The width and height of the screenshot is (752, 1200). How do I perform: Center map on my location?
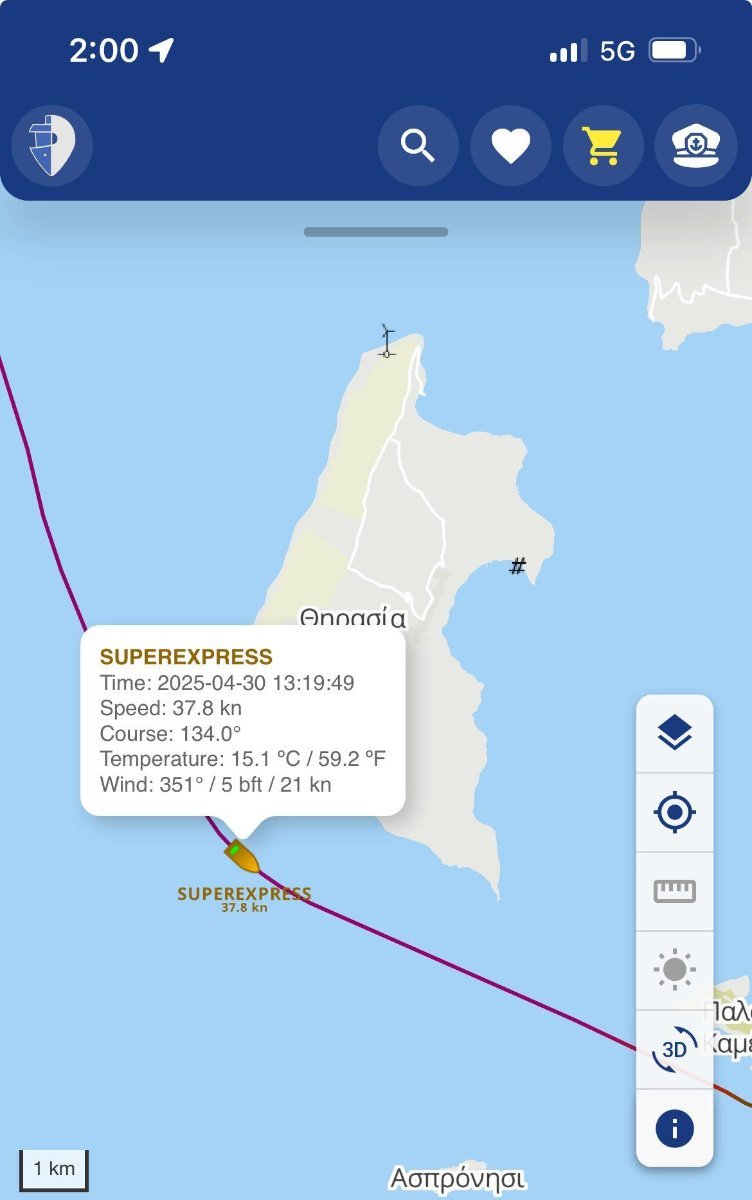tap(674, 812)
